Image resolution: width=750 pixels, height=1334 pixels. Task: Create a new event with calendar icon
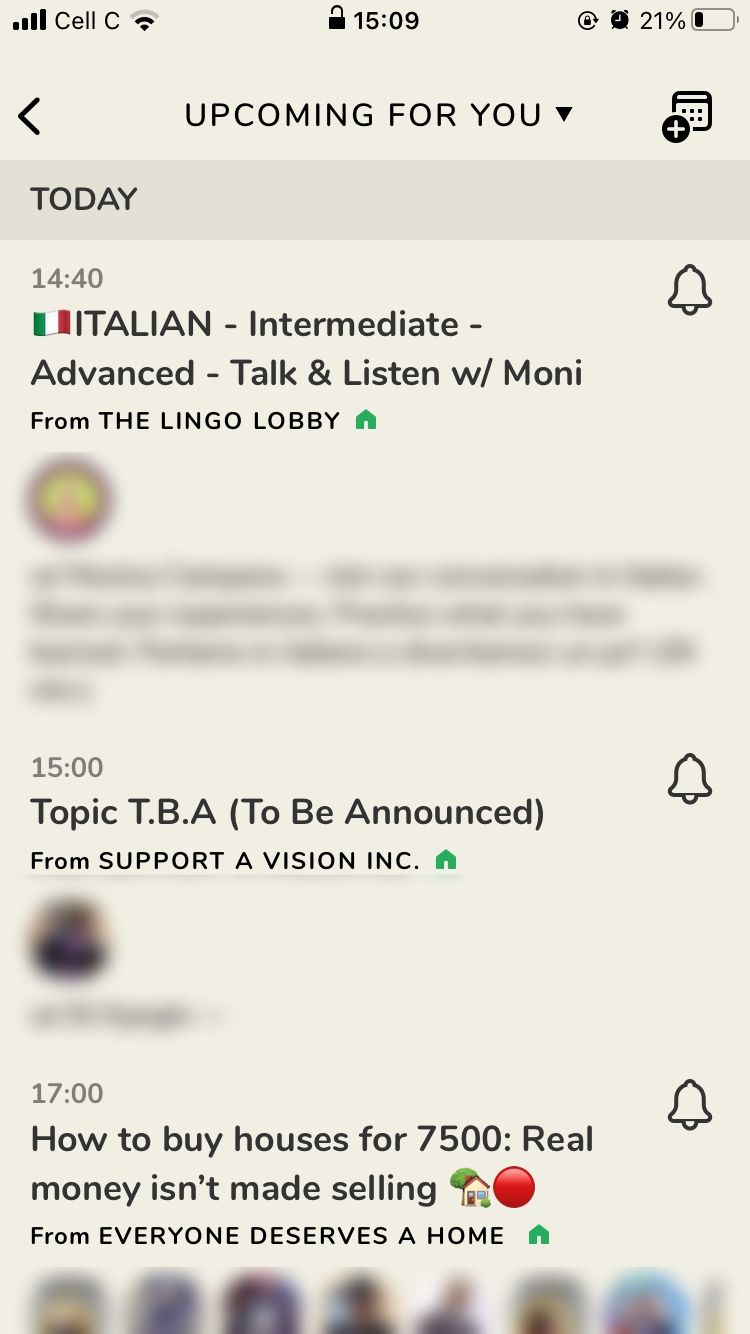pyautogui.click(x=688, y=117)
